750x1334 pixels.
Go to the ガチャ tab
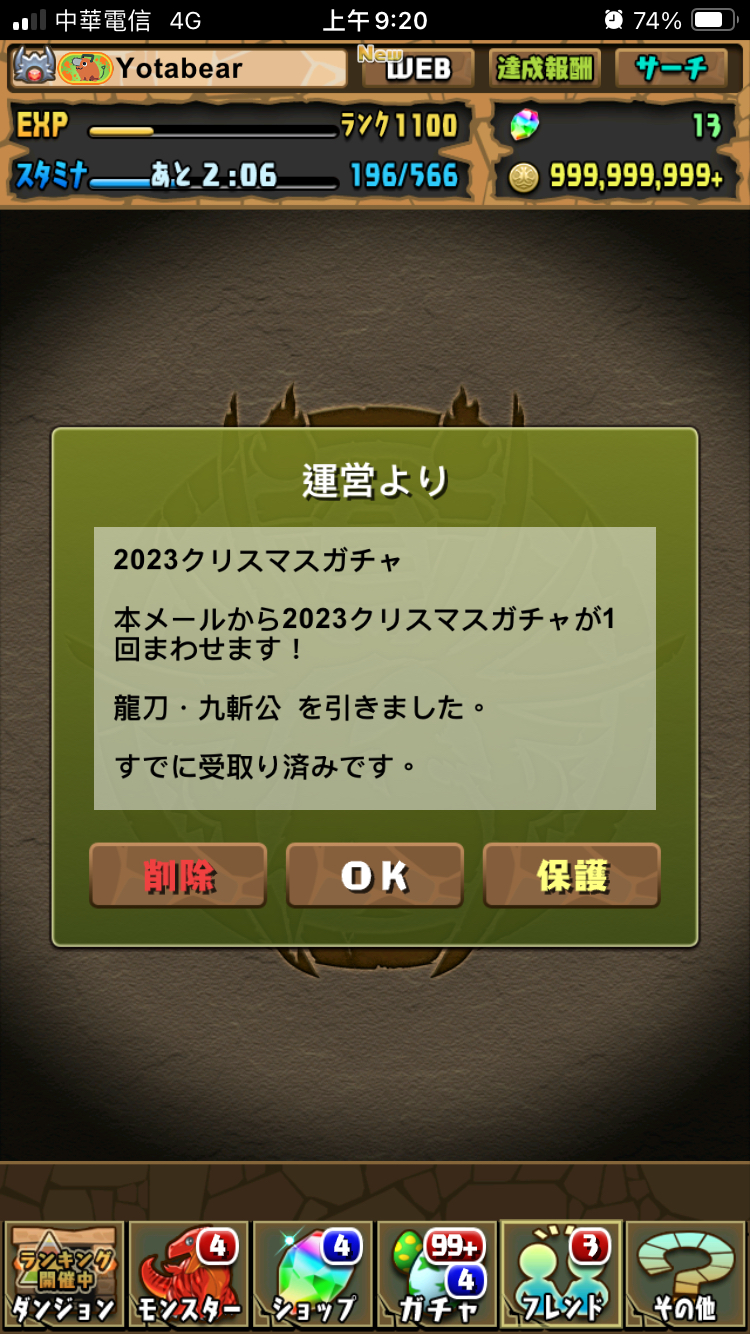click(x=437, y=1274)
